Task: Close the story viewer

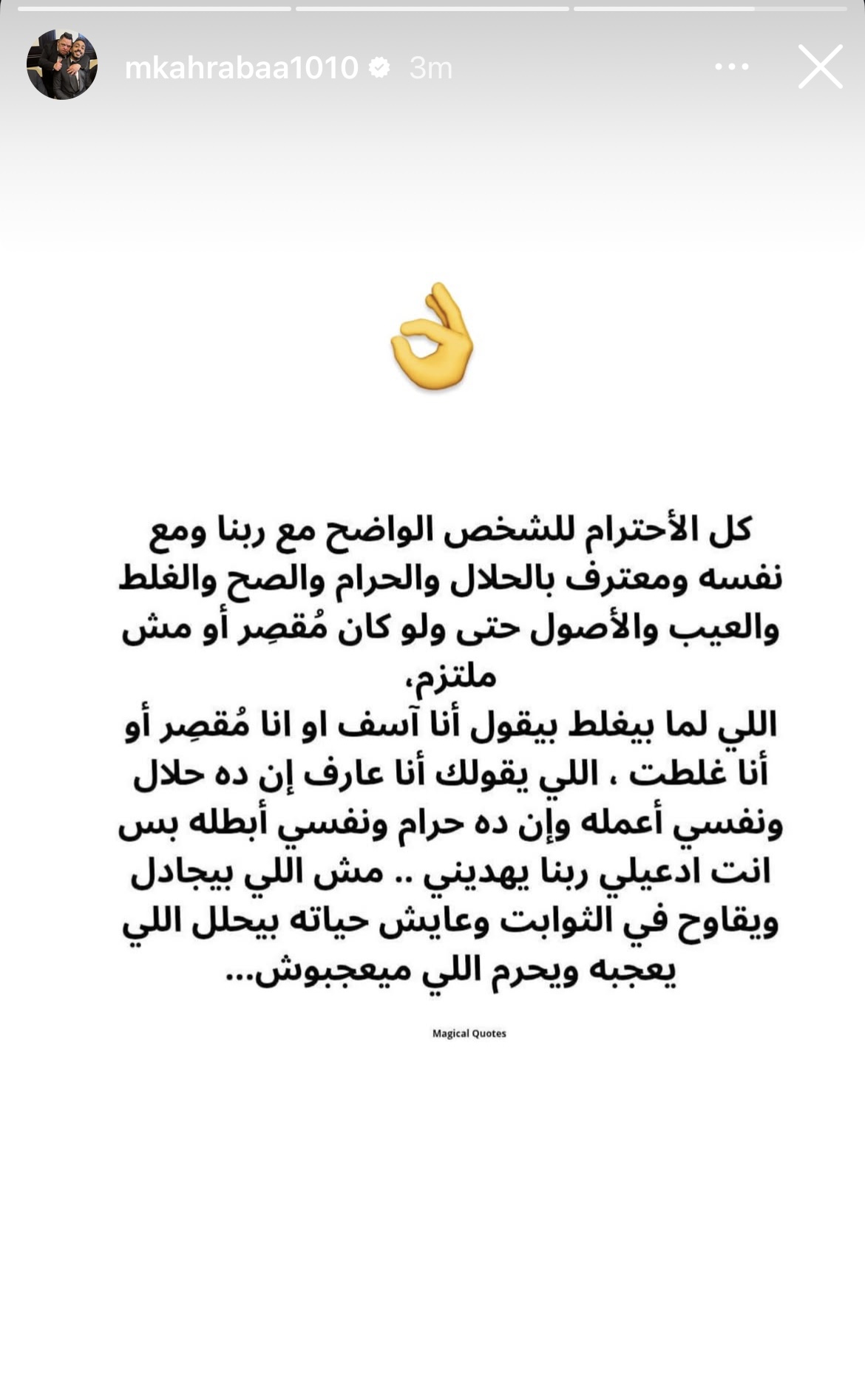Action: pos(820,67)
